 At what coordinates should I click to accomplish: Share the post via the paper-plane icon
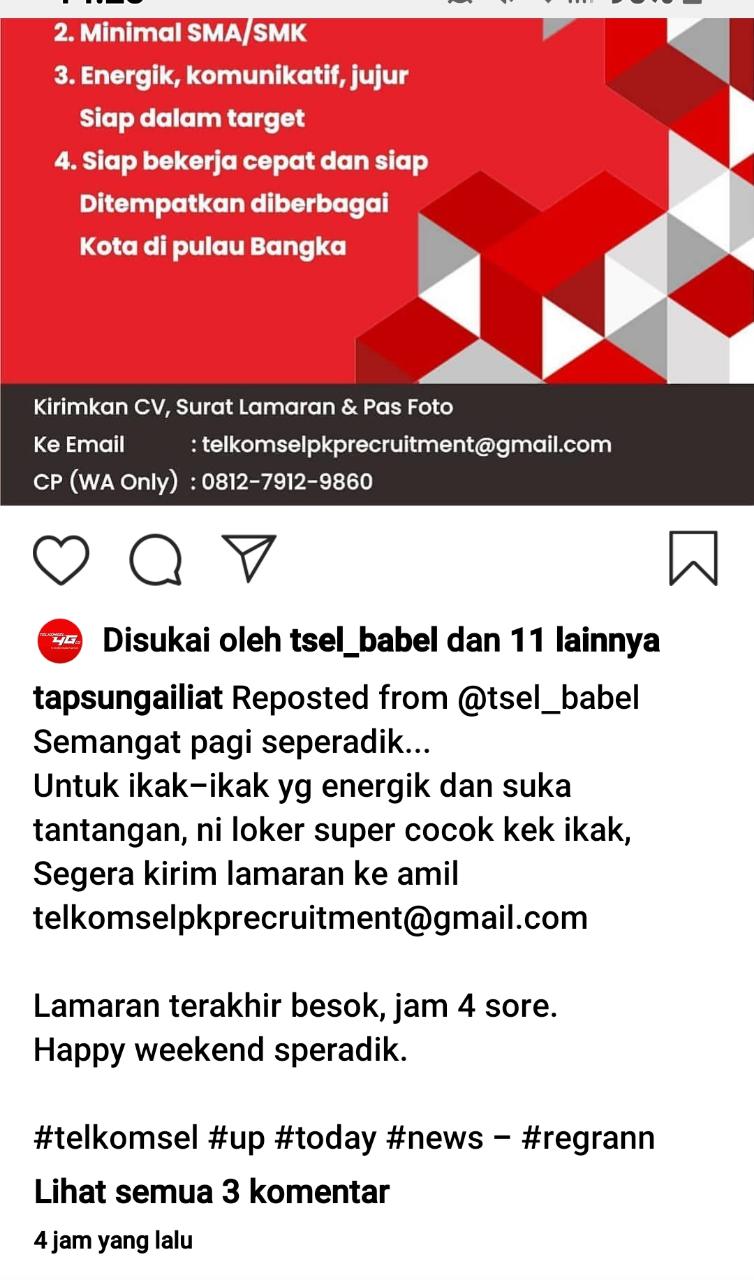[248, 558]
